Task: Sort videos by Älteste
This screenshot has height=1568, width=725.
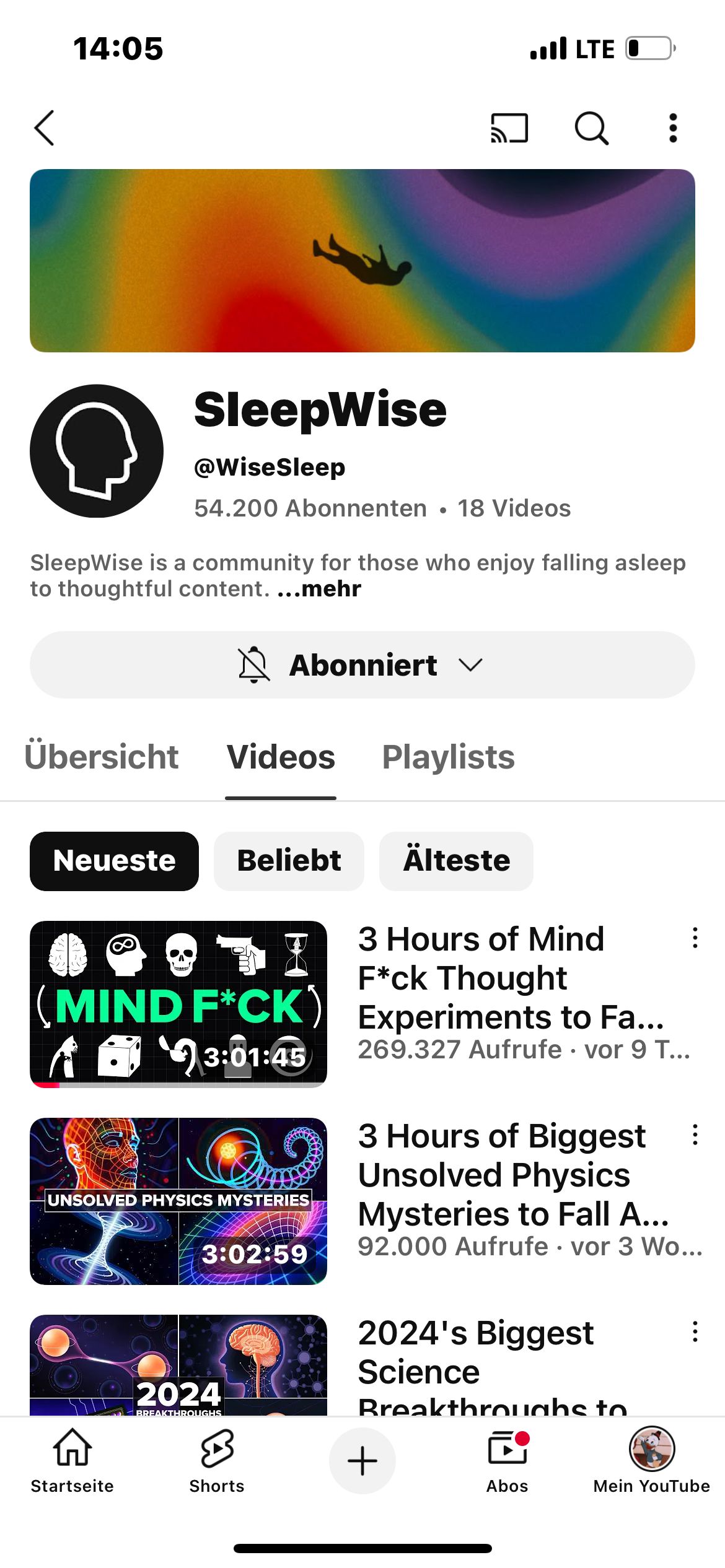Action: coord(456,861)
